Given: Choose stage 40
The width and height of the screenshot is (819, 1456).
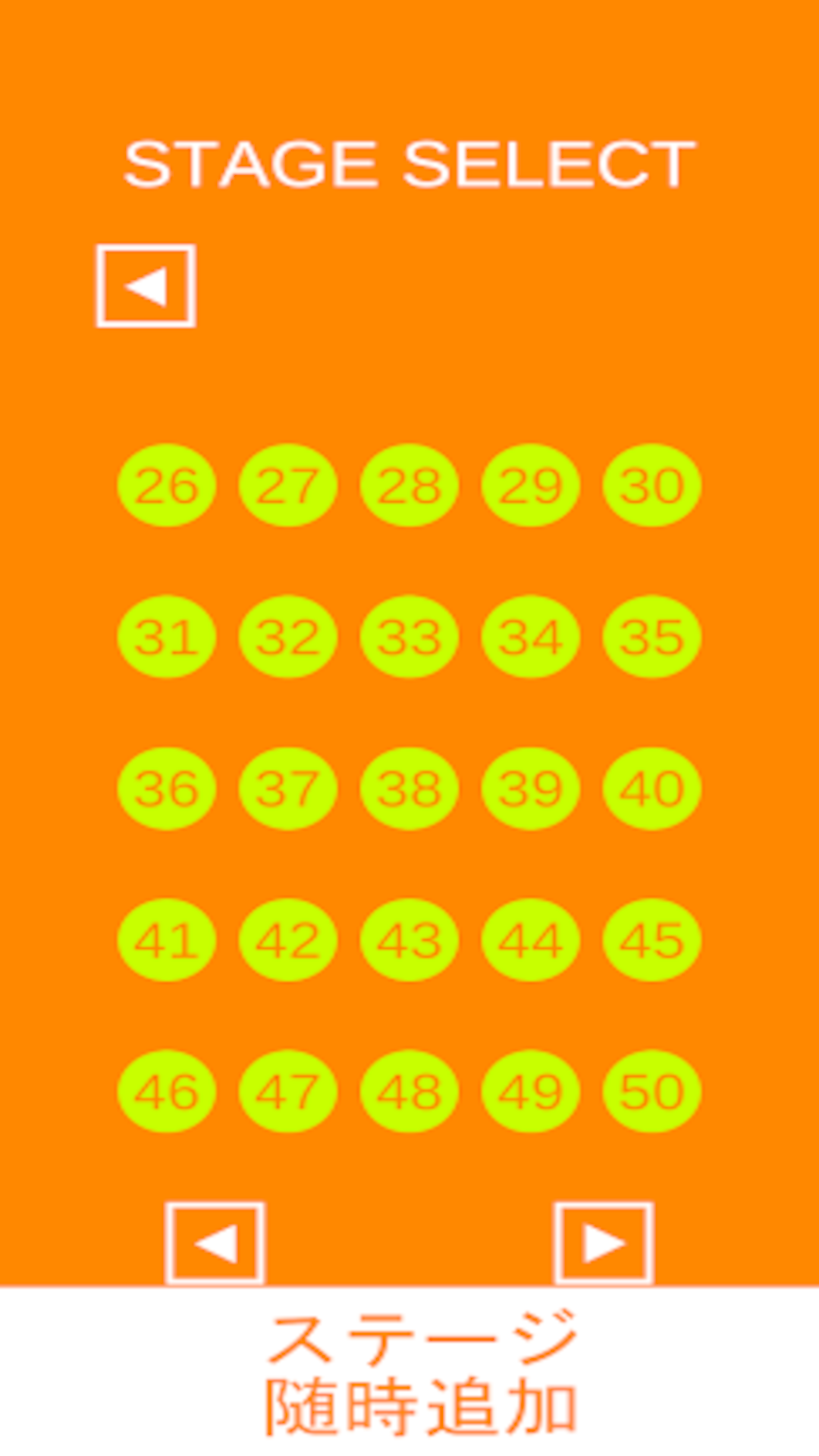Looking at the screenshot, I should point(652,788).
